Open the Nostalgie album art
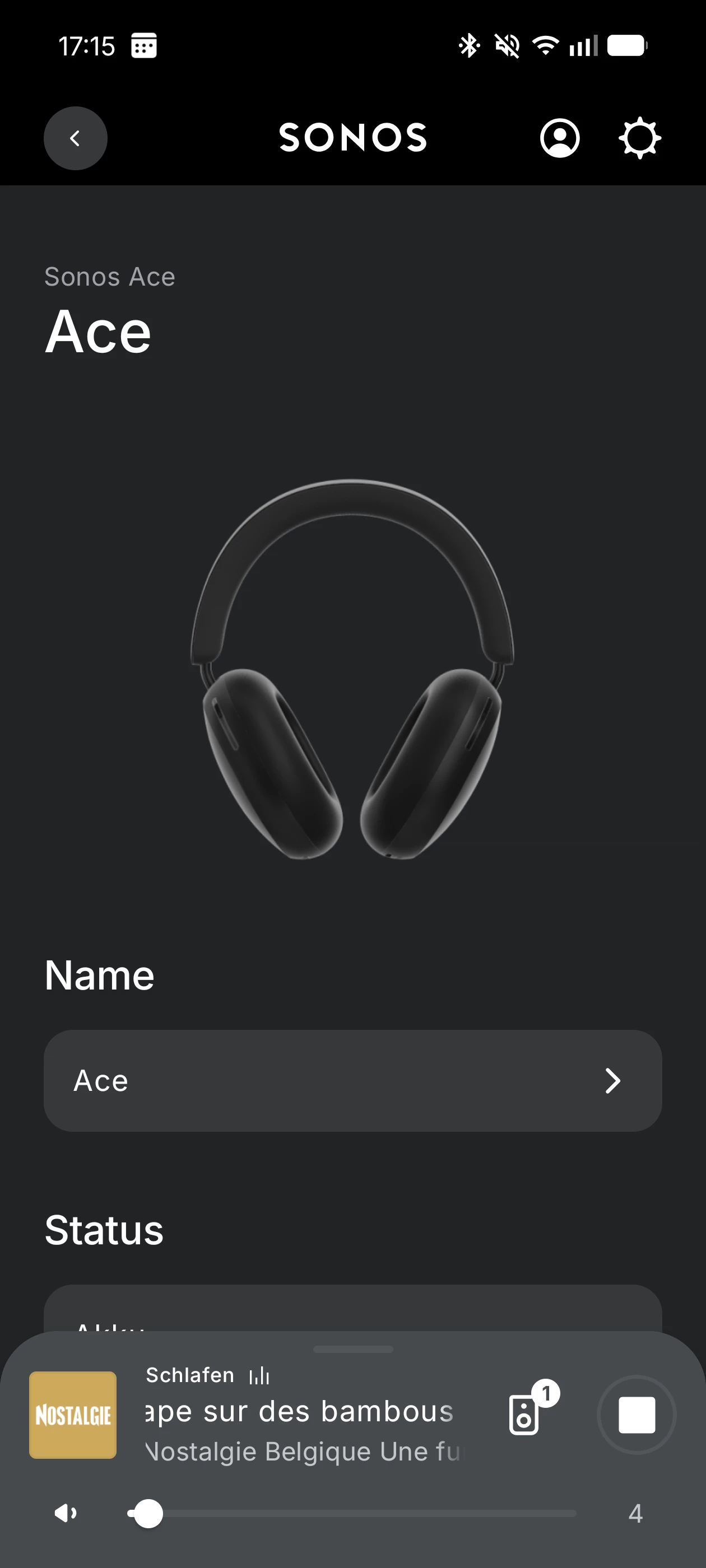Screen dimensions: 706x1568 tap(73, 1415)
